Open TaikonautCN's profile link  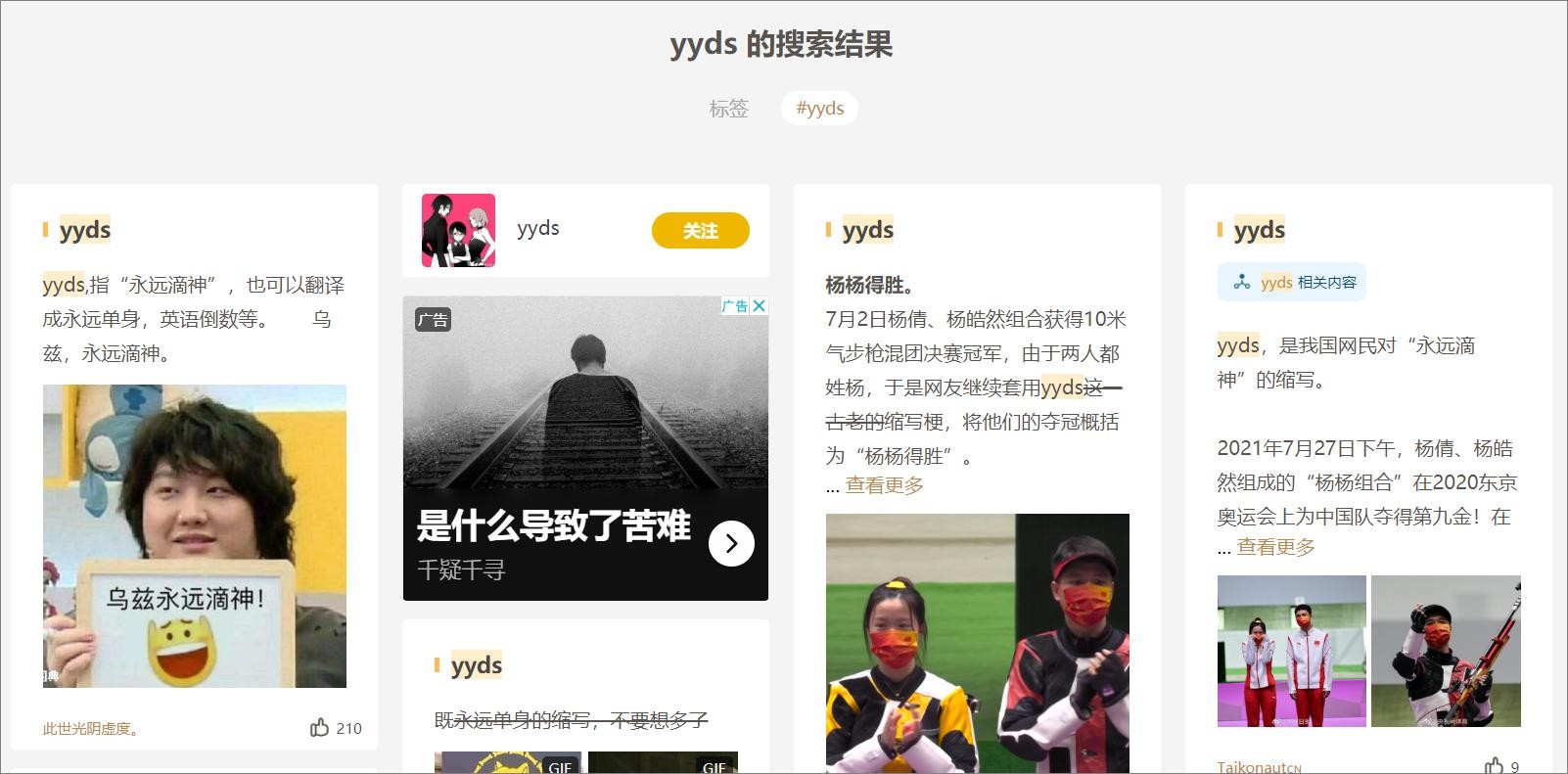click(x=1259, y=767)
